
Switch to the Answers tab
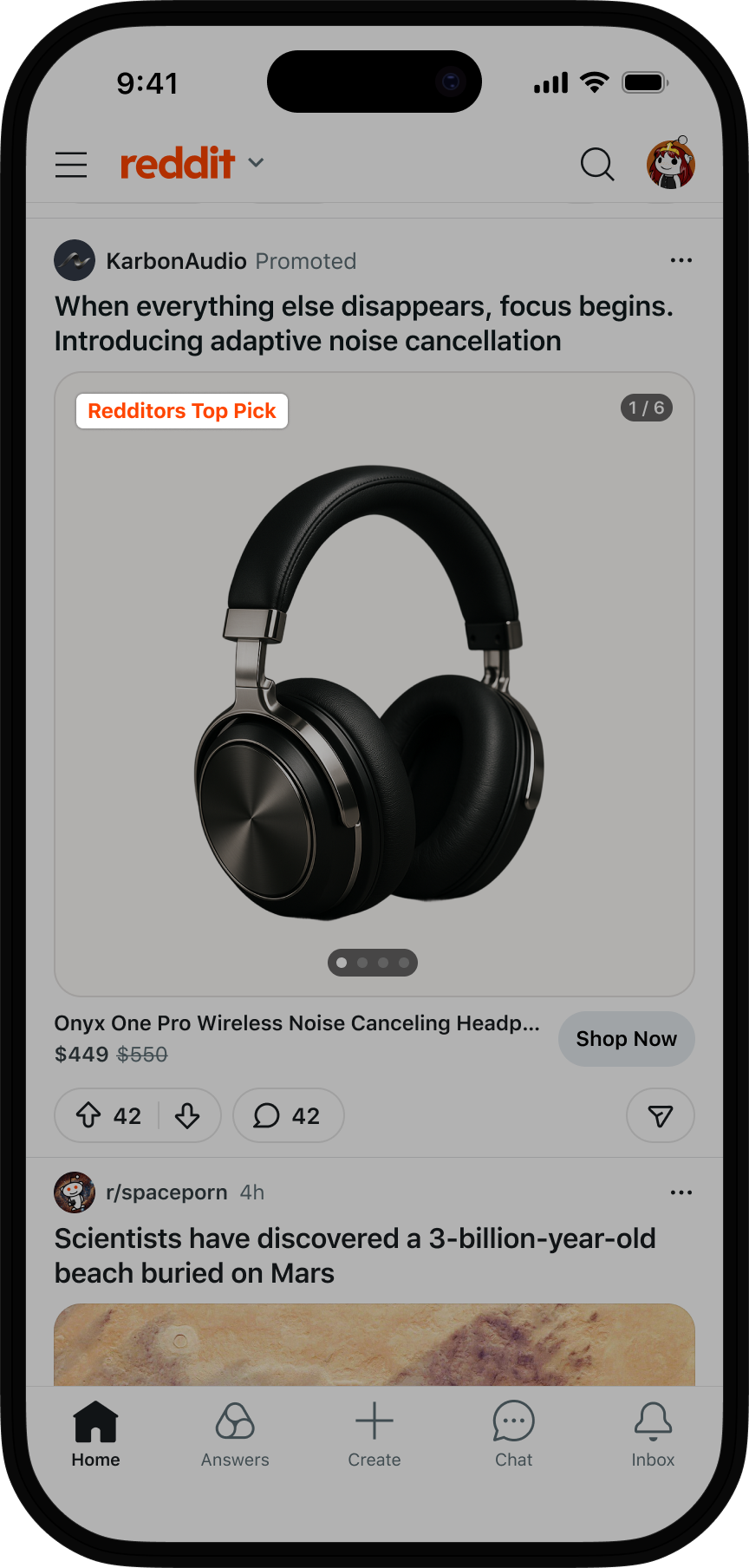pyautogui.click(x=235, y=1434)
